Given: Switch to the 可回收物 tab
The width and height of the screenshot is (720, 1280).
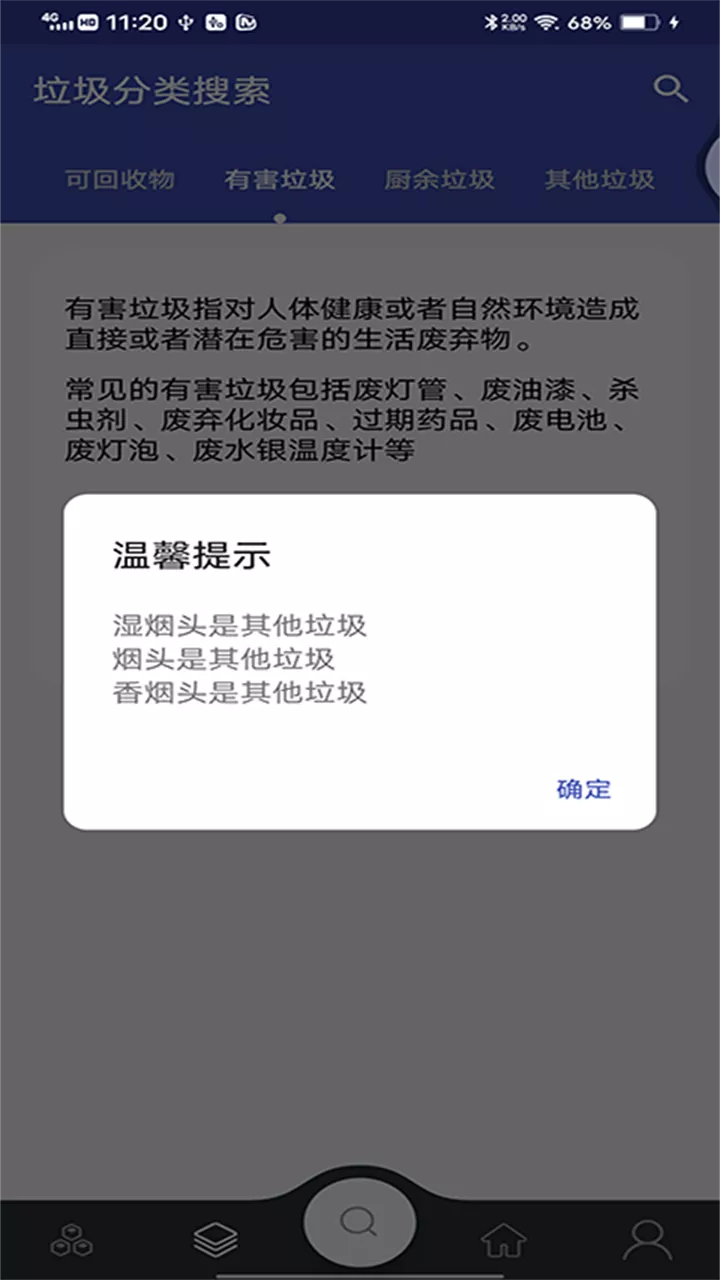Looking at the screenshot, I should pos(119,180).
